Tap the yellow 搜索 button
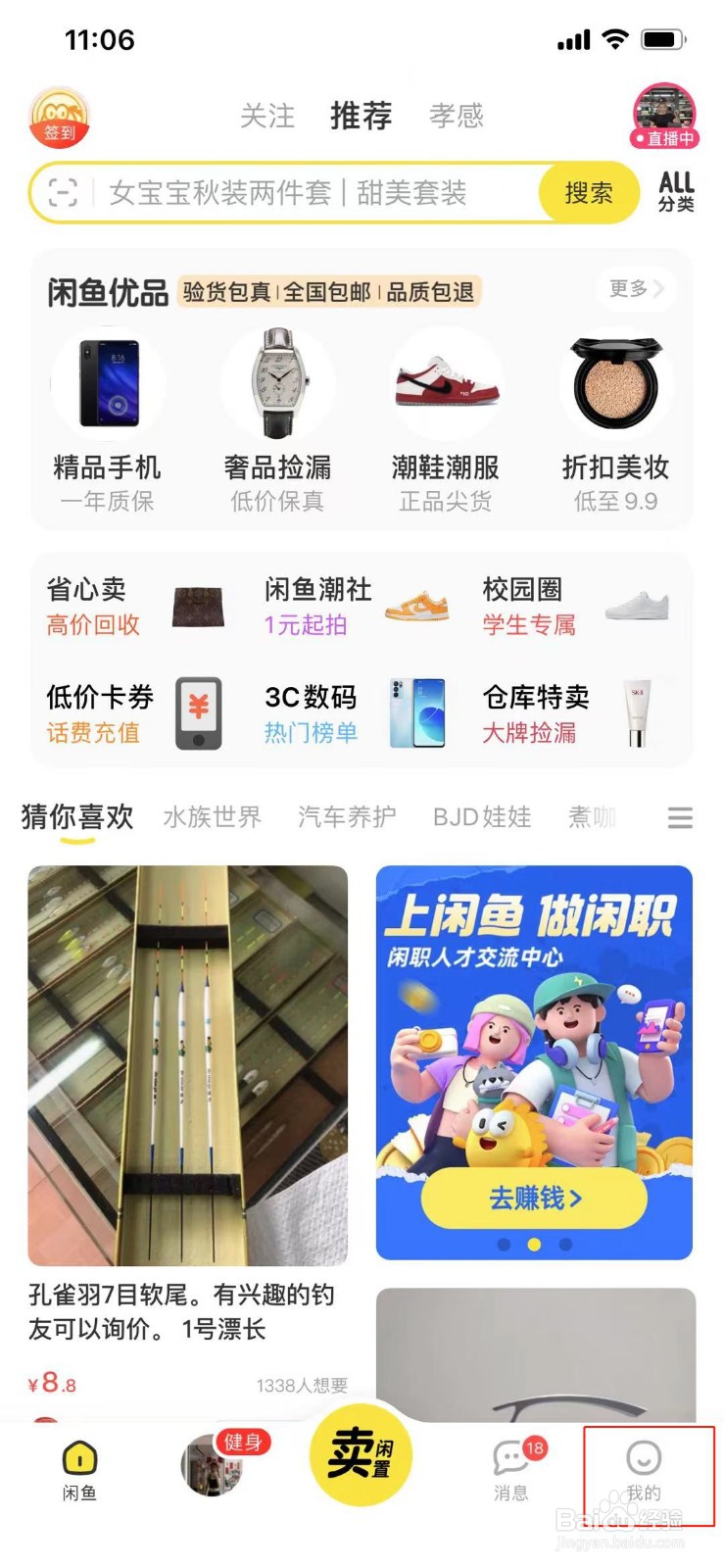Screen dimensions: 724x1568 [x=588, y=193]
